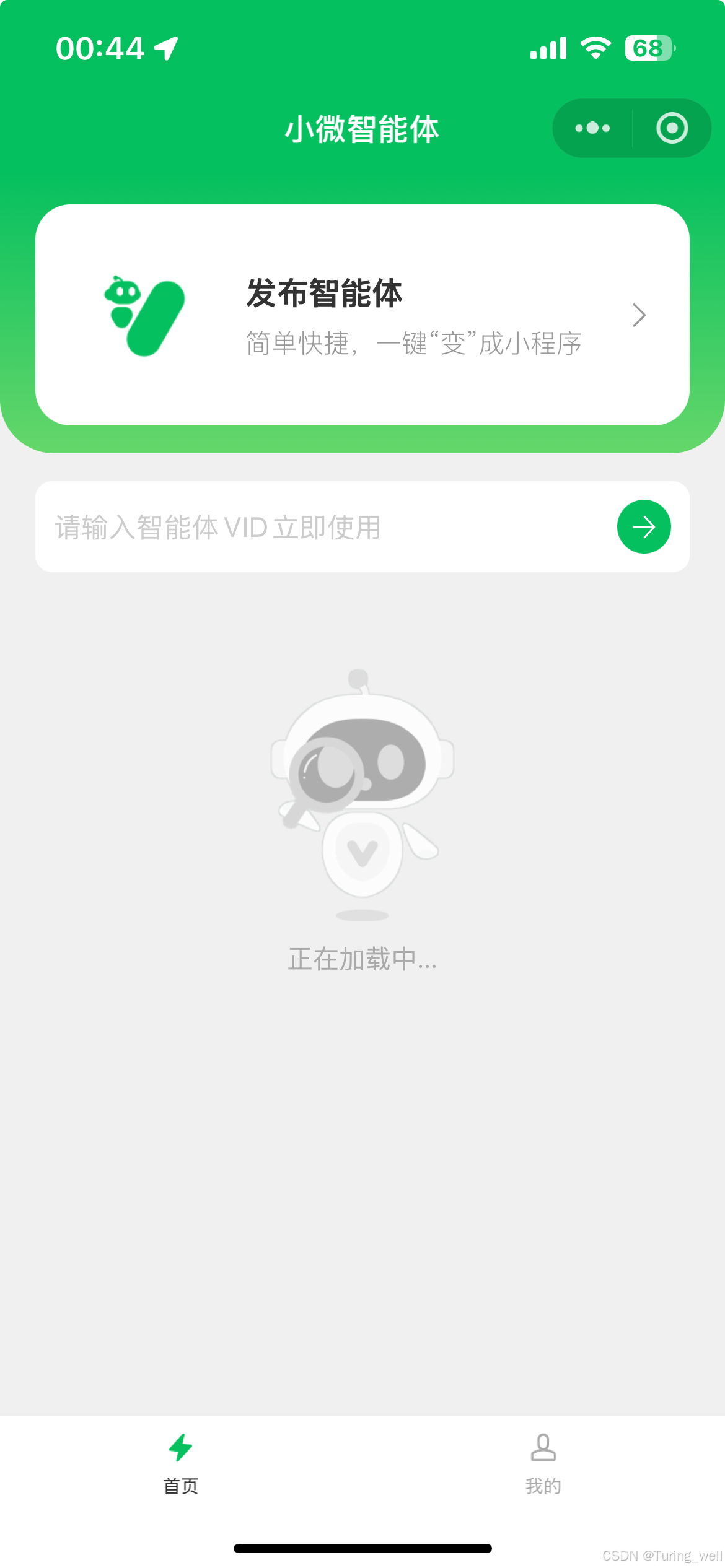The height and width of the screenshot is (1568, 725).
Task: Open the mini program more-options menu
Action: (592, 128)
